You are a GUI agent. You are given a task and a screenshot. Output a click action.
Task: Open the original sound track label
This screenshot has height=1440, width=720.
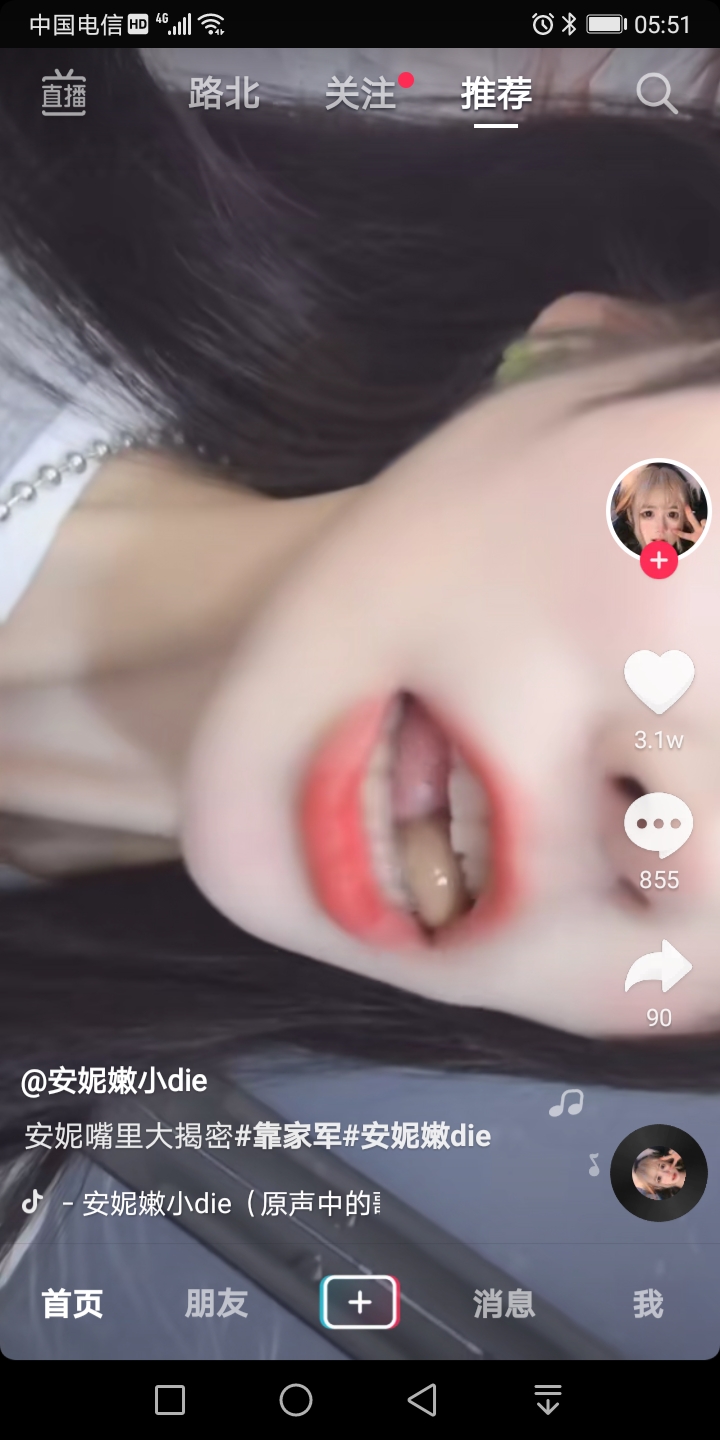tap(220, 1203)
